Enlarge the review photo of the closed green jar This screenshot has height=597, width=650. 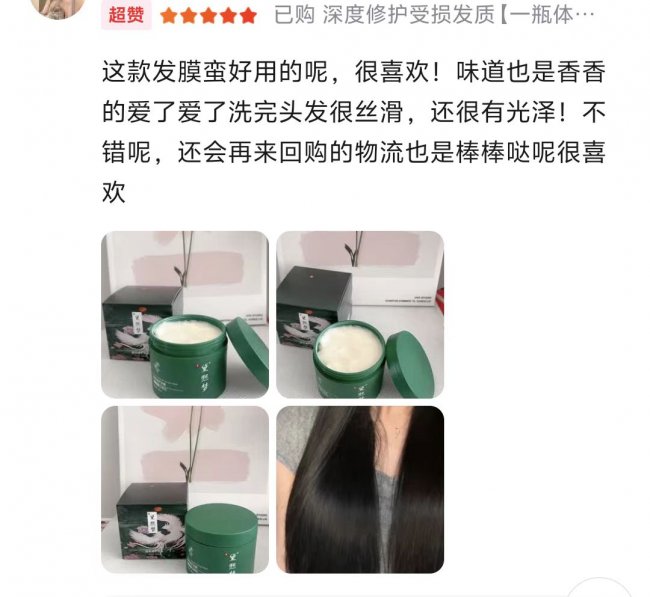[185, 489]
